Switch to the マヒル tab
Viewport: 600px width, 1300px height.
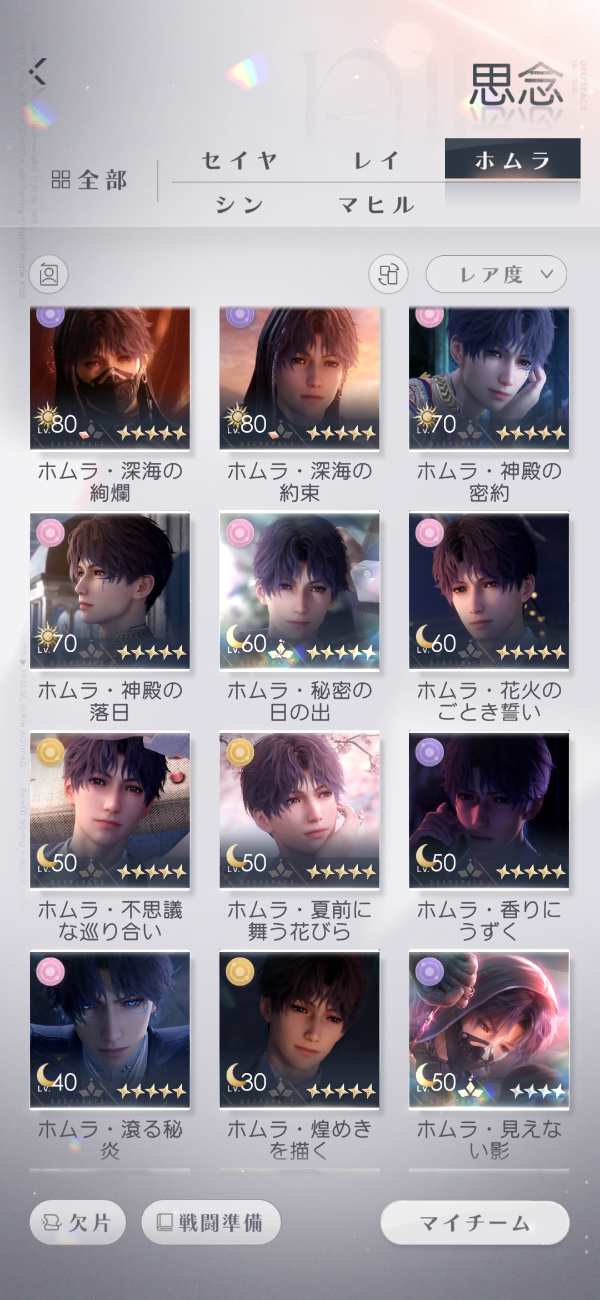[x=376, y=205]
